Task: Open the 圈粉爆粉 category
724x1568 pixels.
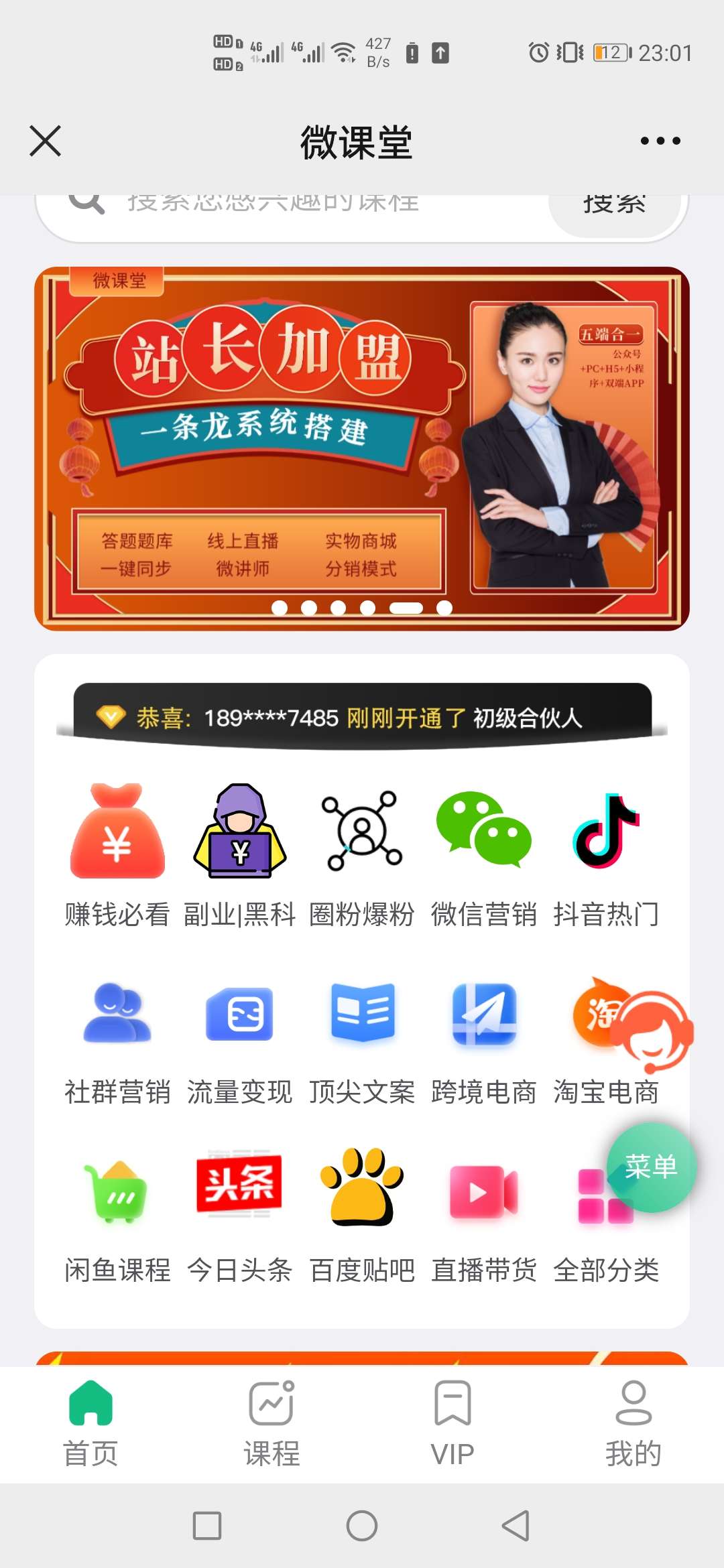Action: [362, 854]
